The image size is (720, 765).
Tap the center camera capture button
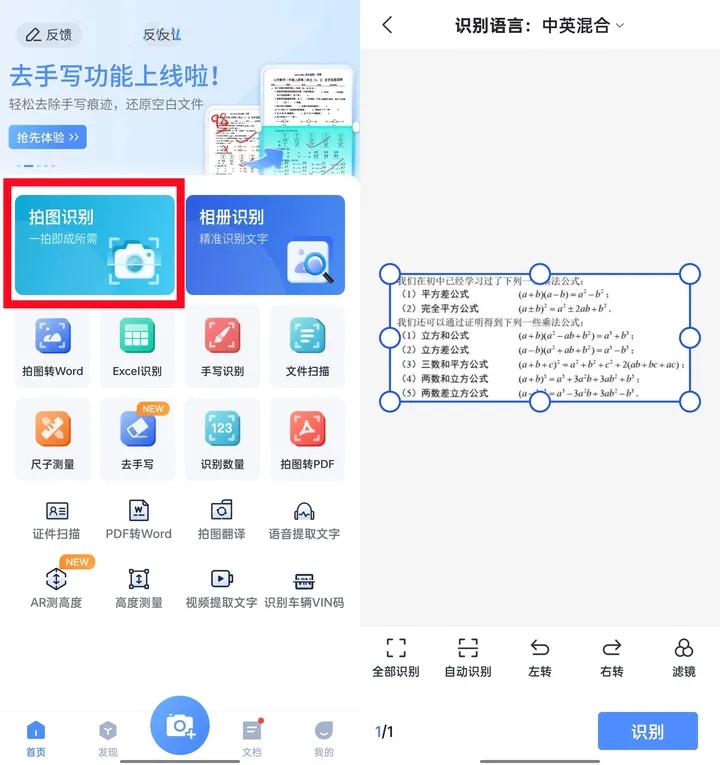pyautogui.click(x=180, y=725)
